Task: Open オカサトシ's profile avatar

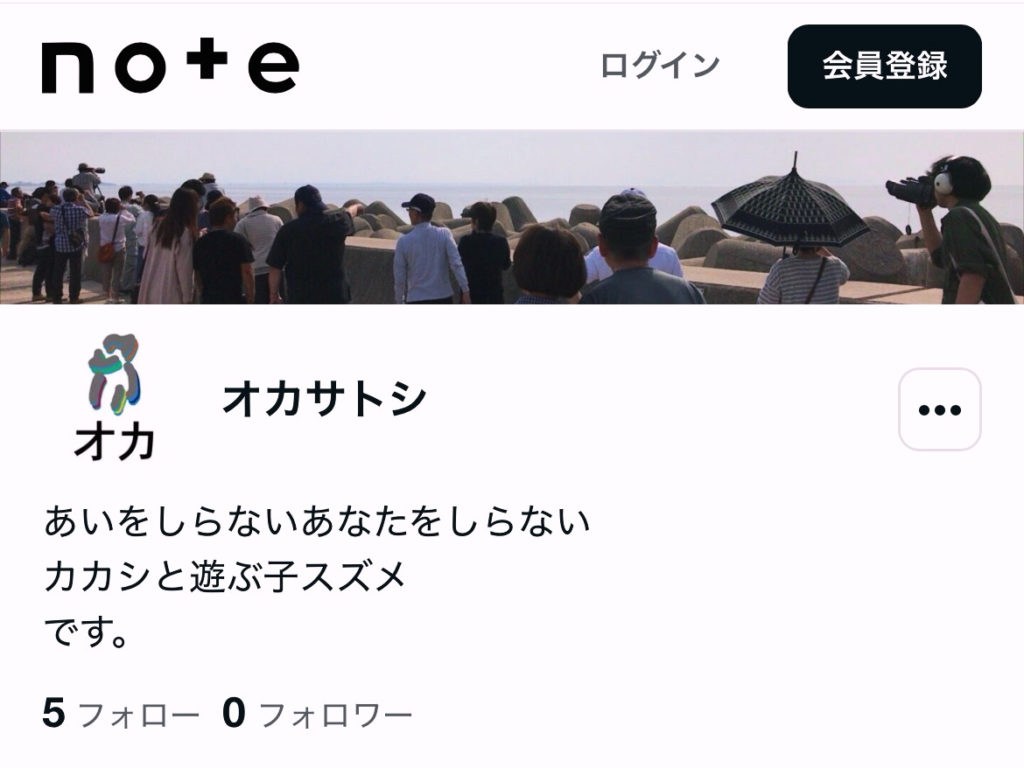Action: point(114,398)
